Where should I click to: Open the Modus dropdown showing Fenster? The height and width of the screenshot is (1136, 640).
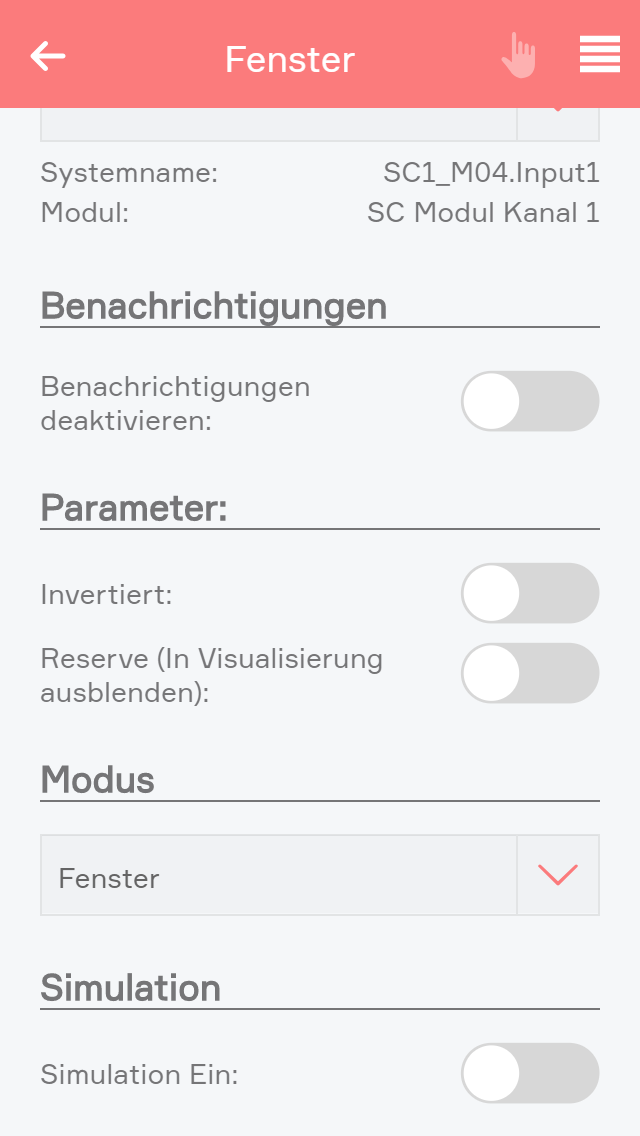point(320,875)
